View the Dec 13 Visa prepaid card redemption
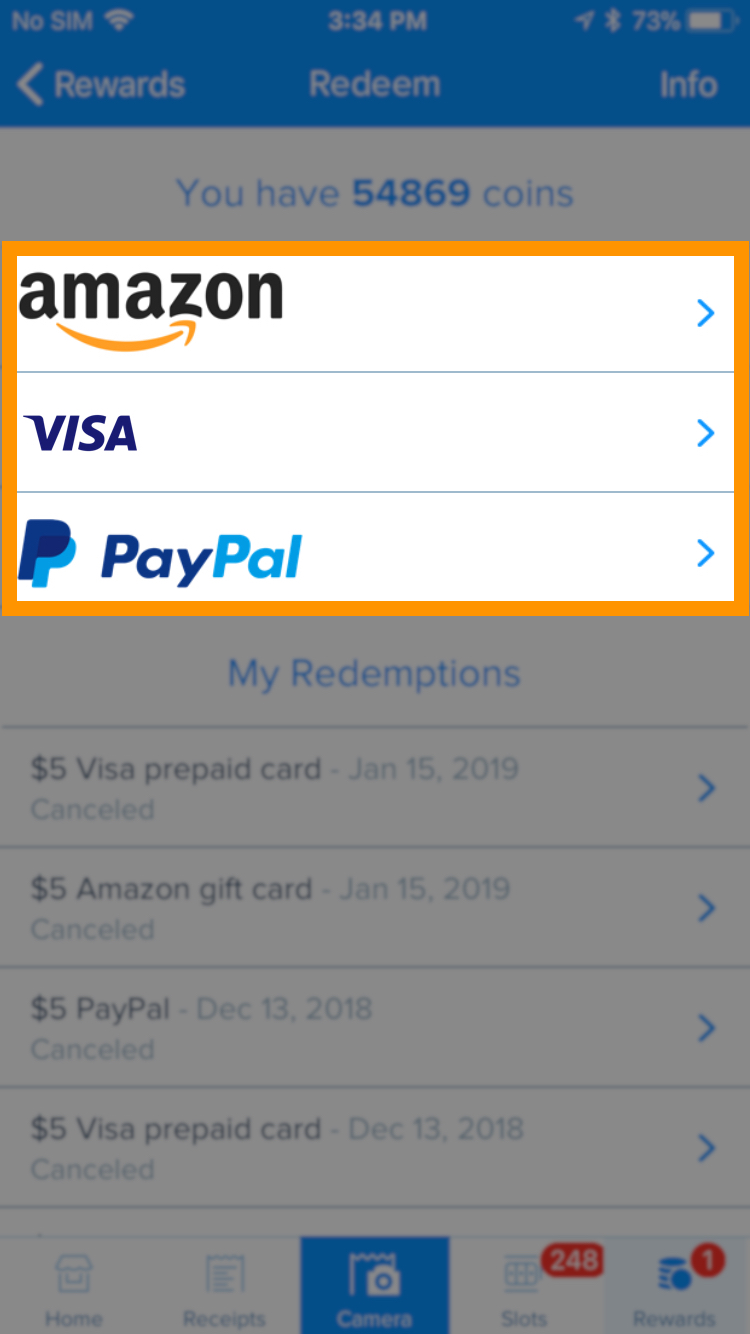This screenshot has height=1334, width=750. pyautogui.click(x=375, y=1148)
